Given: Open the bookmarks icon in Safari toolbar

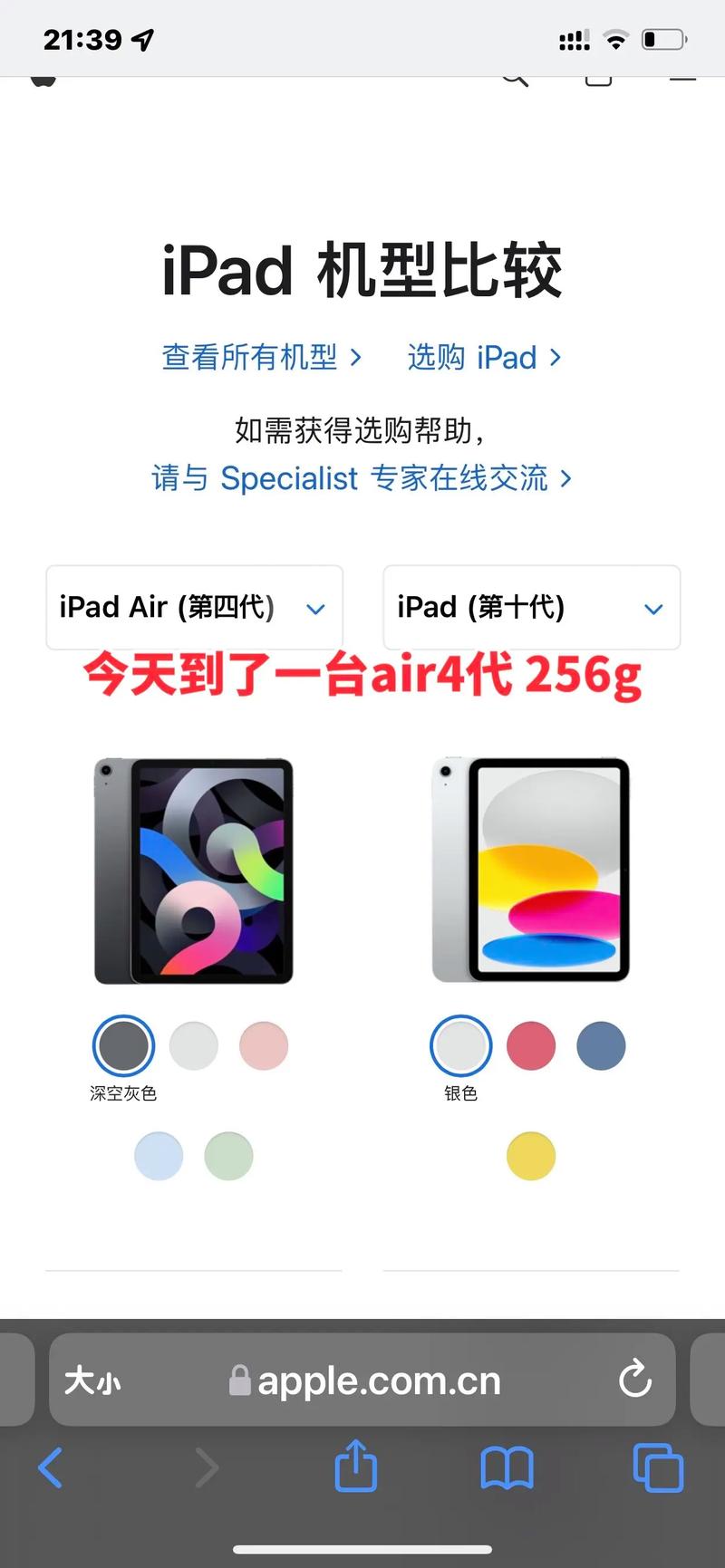Looking at the screenshot, I should (507, 1467).
